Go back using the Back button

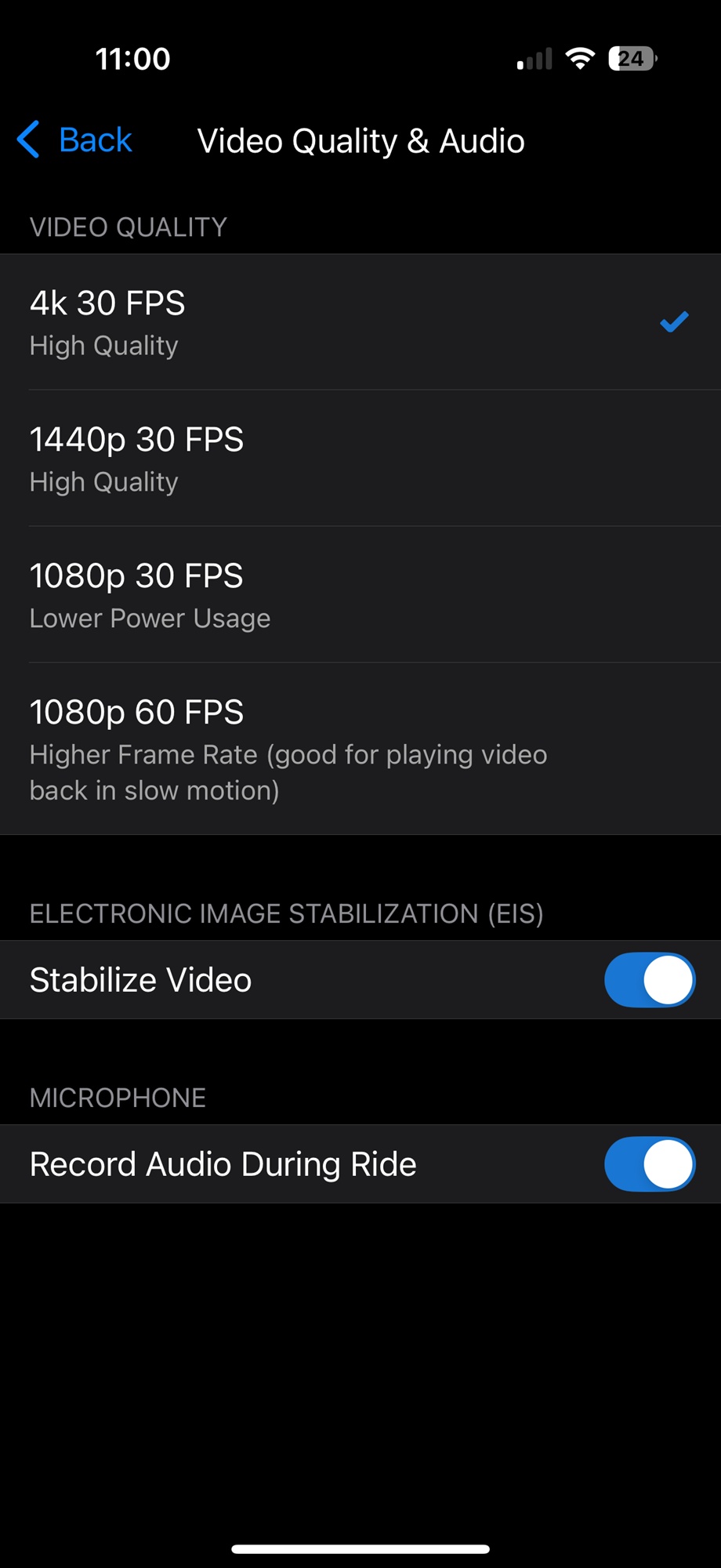pos(74,140)
